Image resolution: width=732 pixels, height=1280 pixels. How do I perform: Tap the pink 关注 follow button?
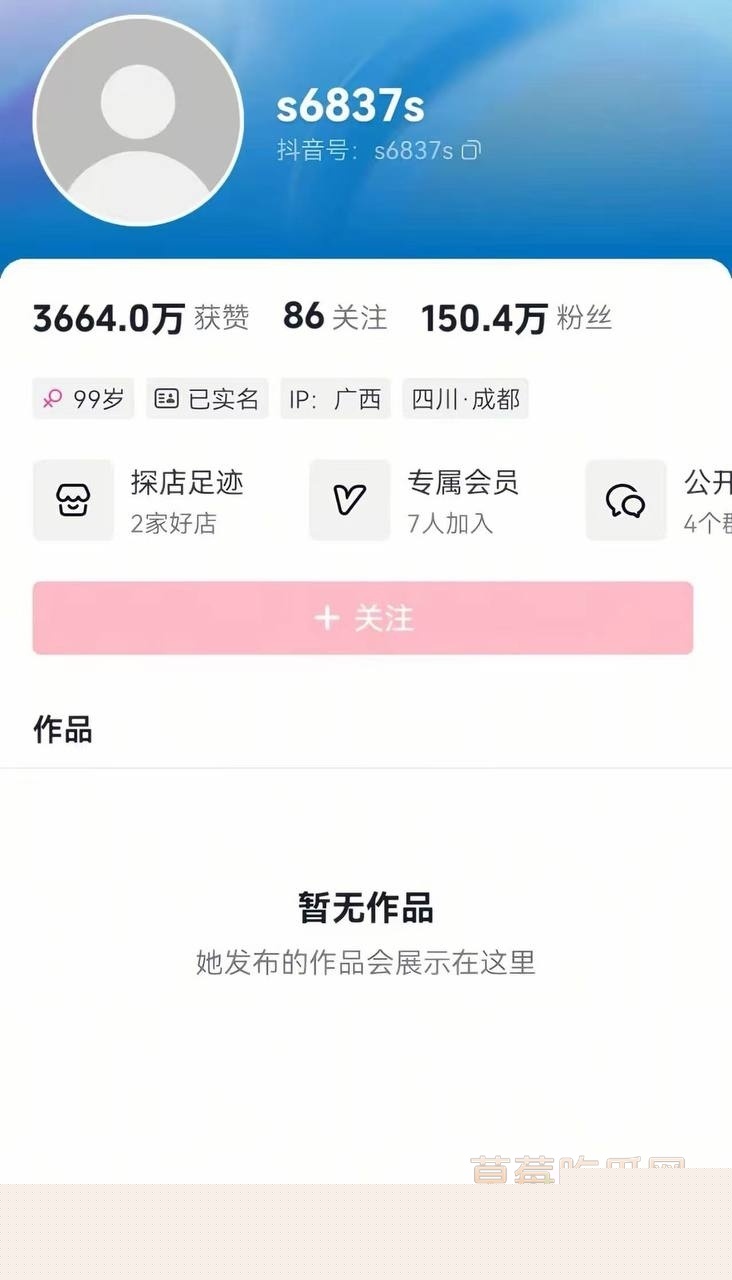(x=362, y=618)
